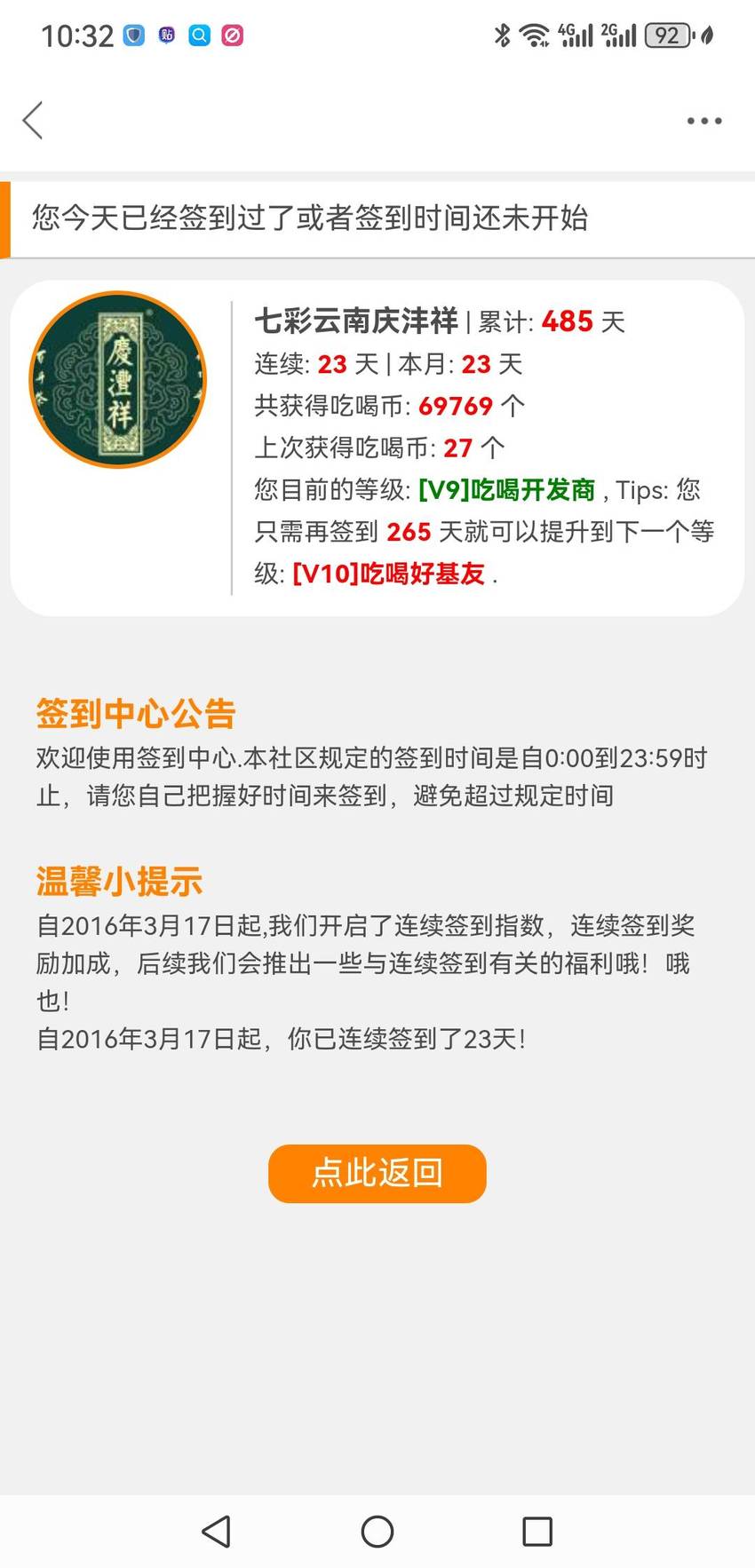Open the recent apps view
This screenshot has height=1568, width=755.
click(537, 1531)
